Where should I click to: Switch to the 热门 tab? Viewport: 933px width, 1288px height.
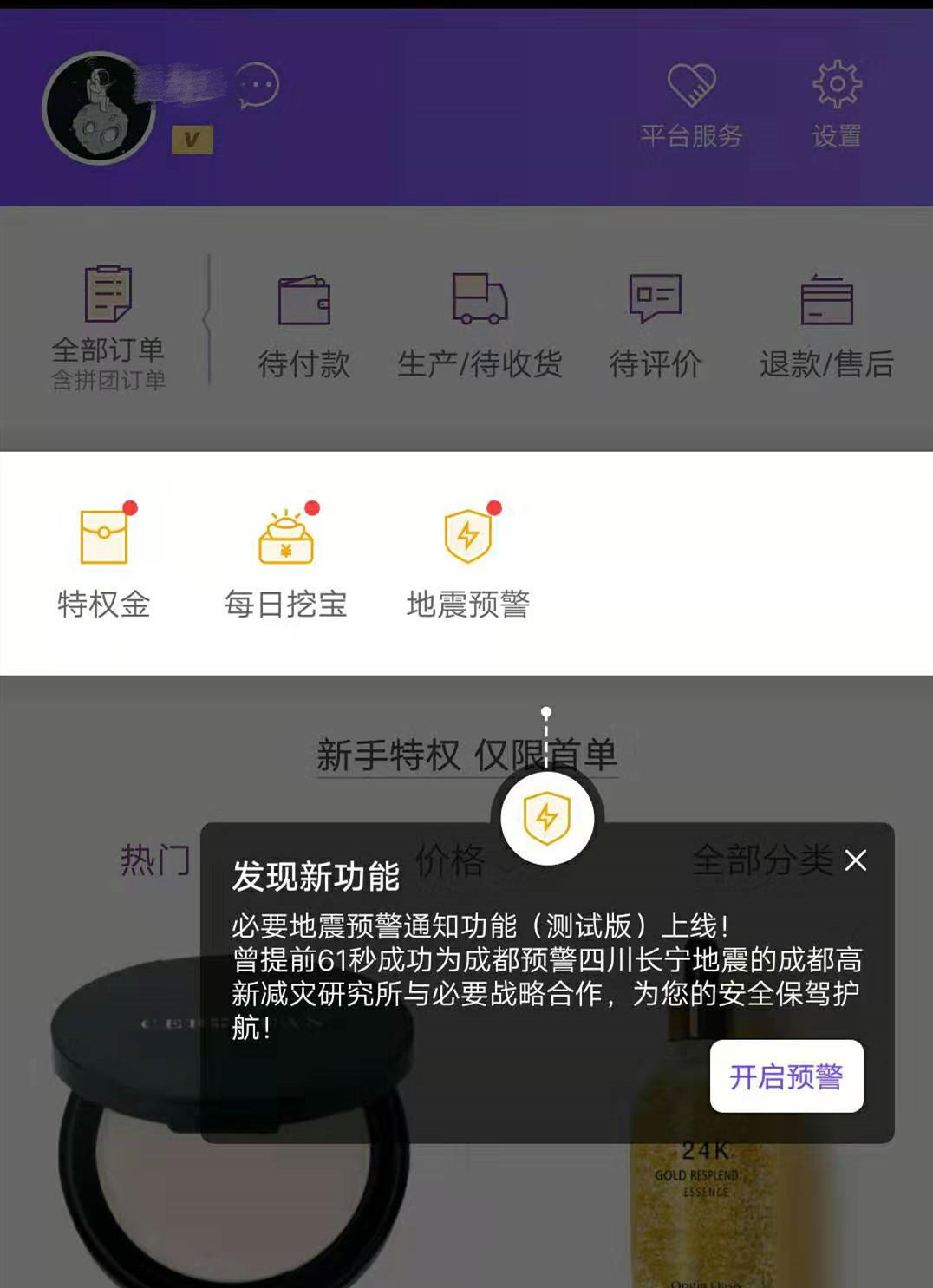point(155,860)
